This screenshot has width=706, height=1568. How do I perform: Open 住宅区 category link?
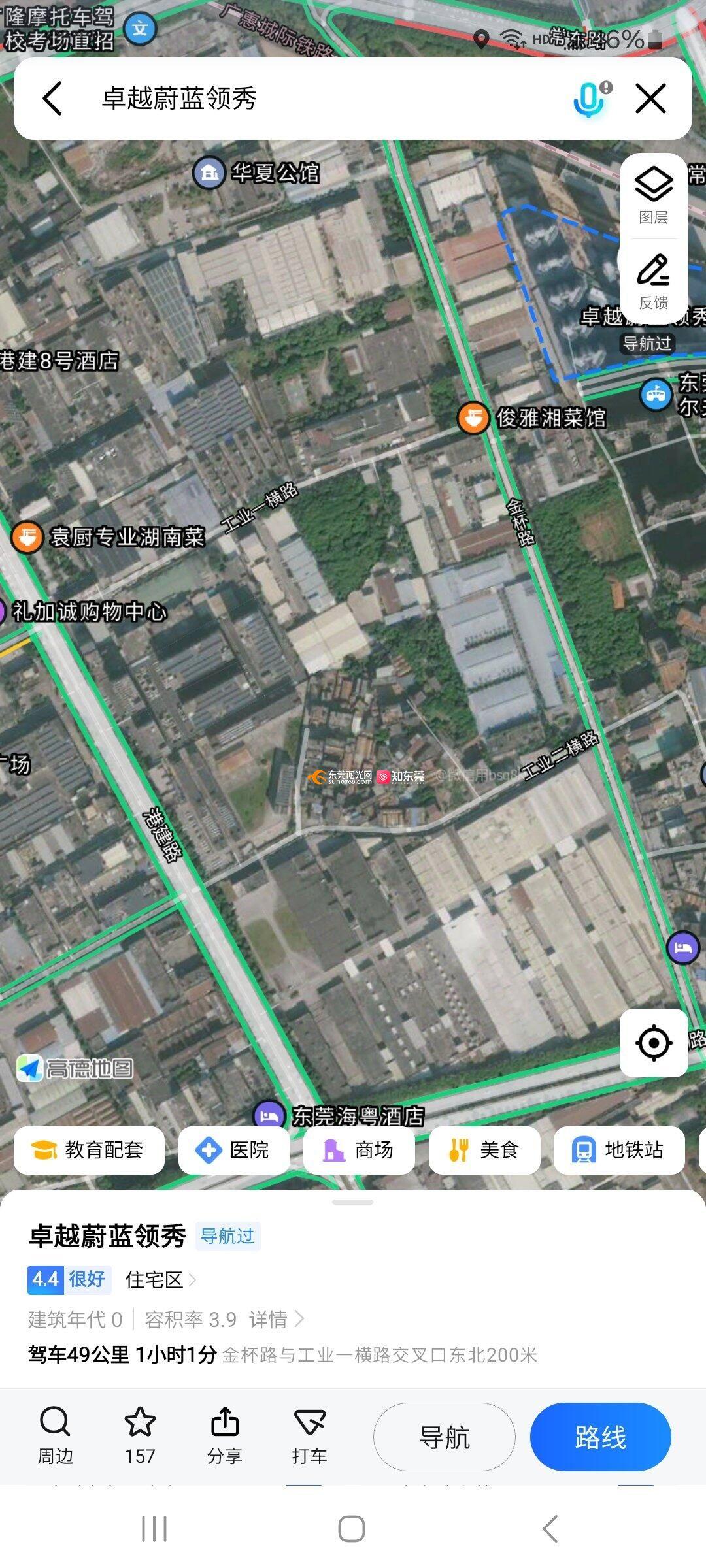pyautogui.click(x=160, y=1279)
